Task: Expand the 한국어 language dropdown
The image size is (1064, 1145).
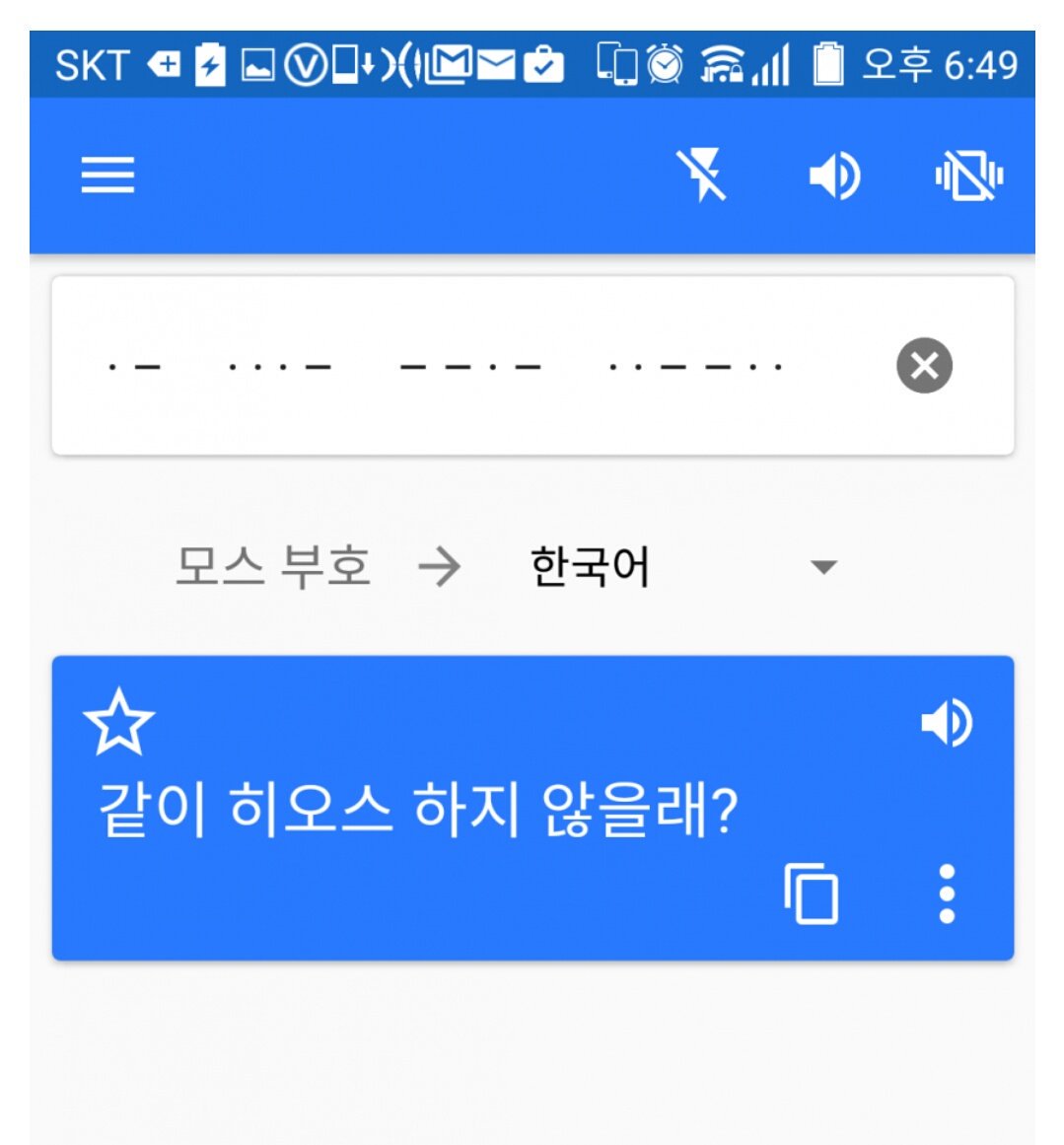Action: click(822, 567)
